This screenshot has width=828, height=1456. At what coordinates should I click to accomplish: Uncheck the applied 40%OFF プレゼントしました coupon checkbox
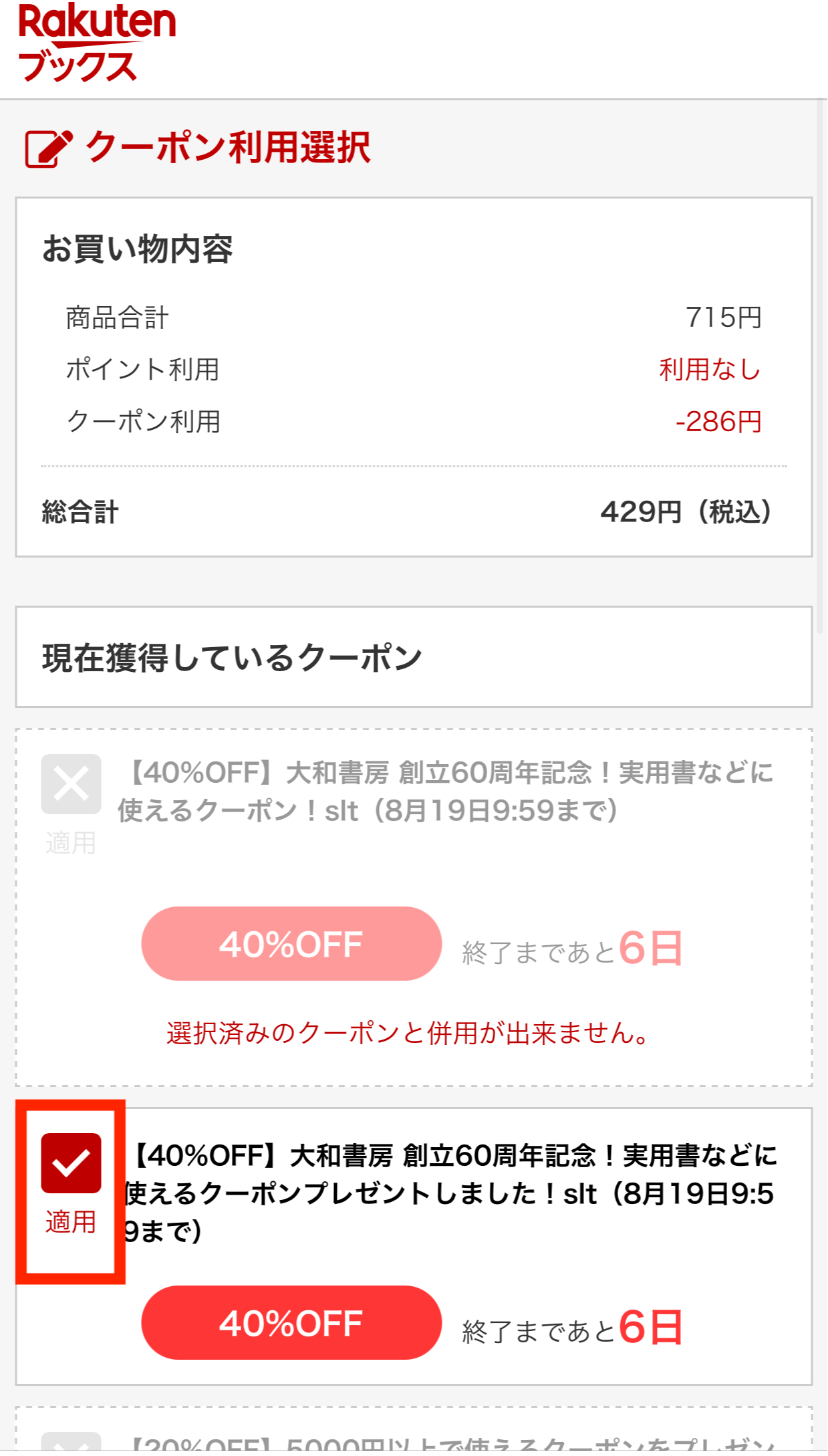tap(71, 1163)
